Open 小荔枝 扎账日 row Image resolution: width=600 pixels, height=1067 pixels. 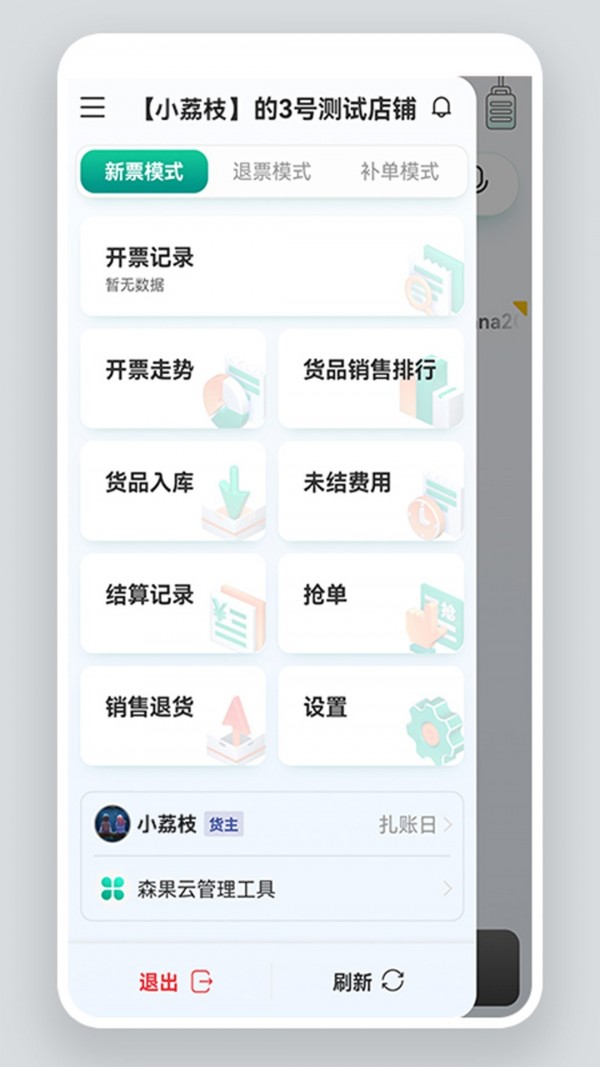point(271,825)
